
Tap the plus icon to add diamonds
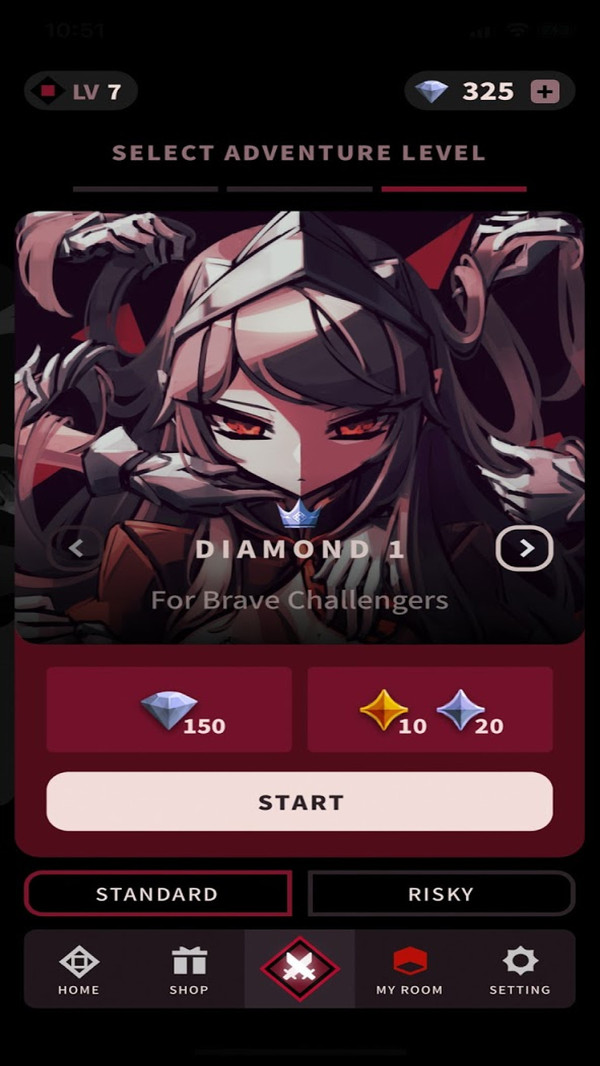[x=545, y=92]
